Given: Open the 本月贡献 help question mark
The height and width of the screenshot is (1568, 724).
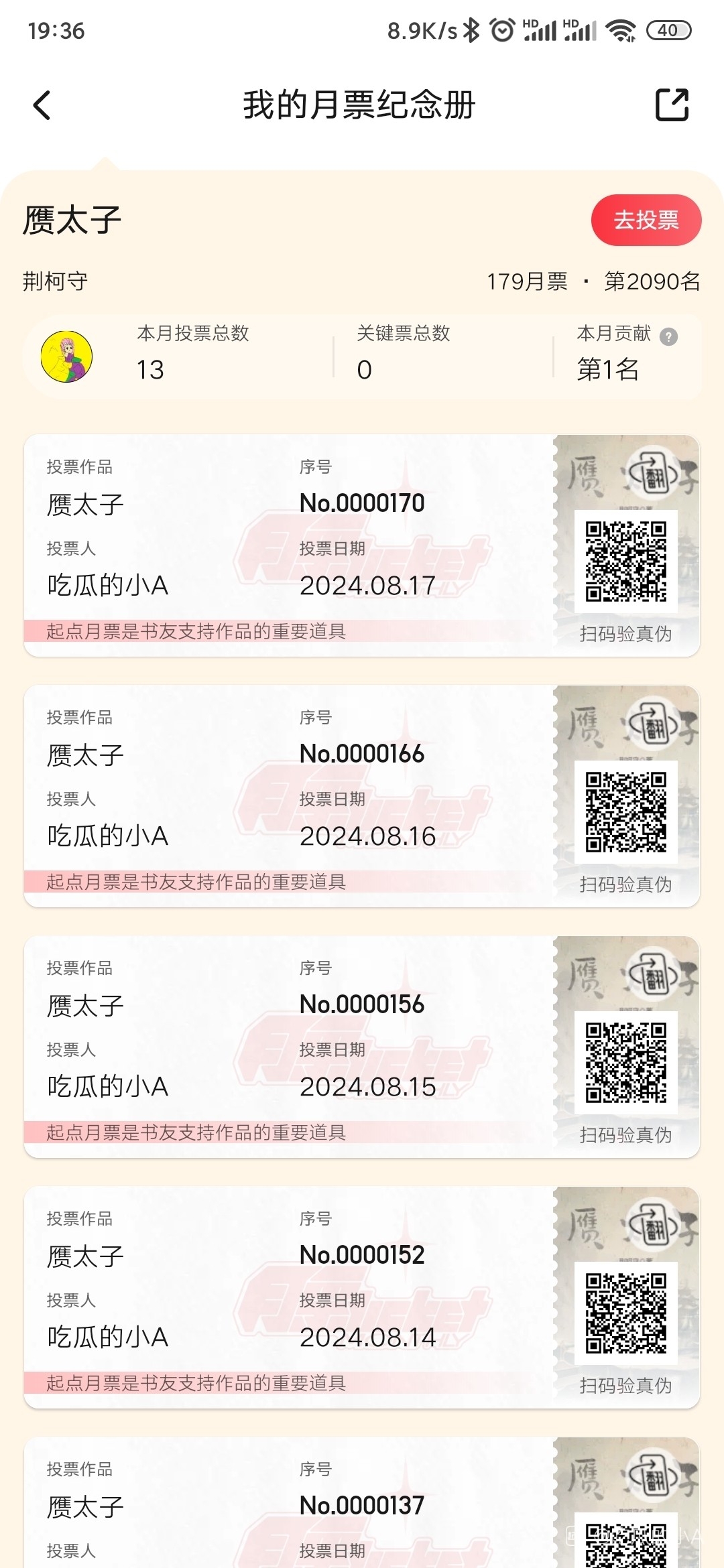Looking at the screenshot, I should point(668,336).
